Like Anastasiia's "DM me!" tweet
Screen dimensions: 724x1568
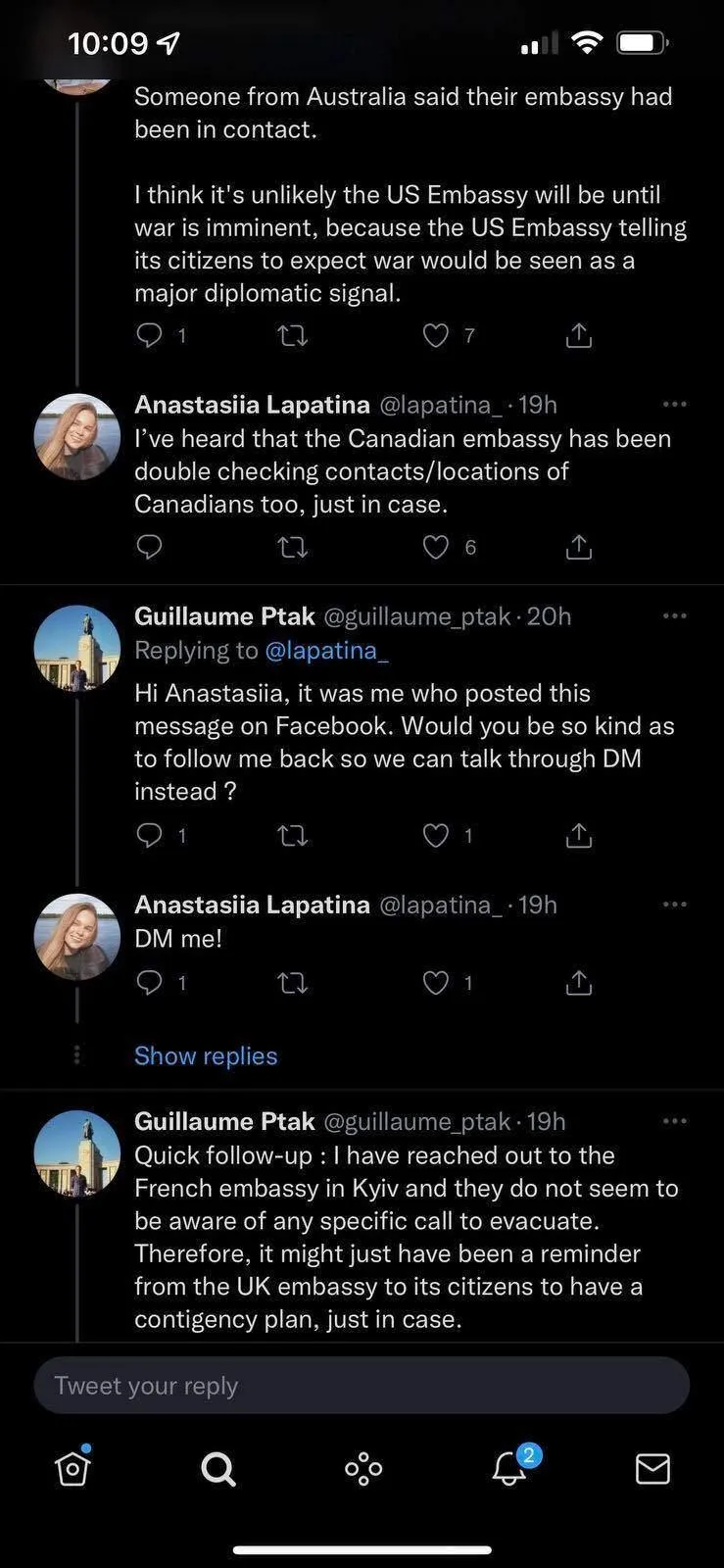(x=436, y=982)
